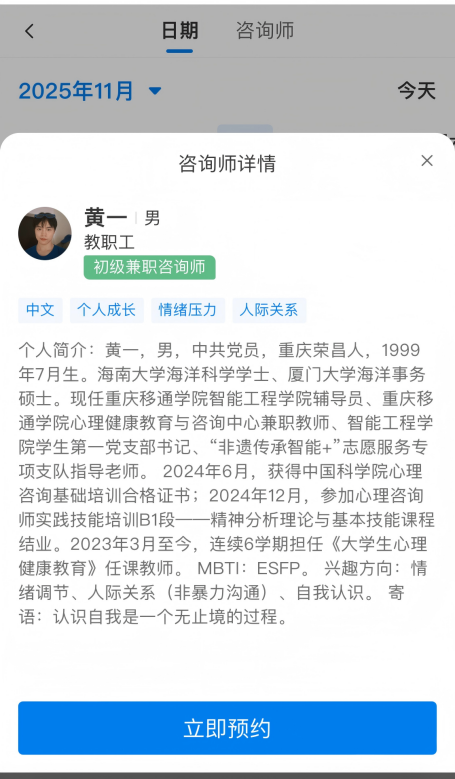This screenshot has height=779, width=455.
Task: Tap 立即预约 to book now
Action: pyautogui.click(x=228, y=728)
